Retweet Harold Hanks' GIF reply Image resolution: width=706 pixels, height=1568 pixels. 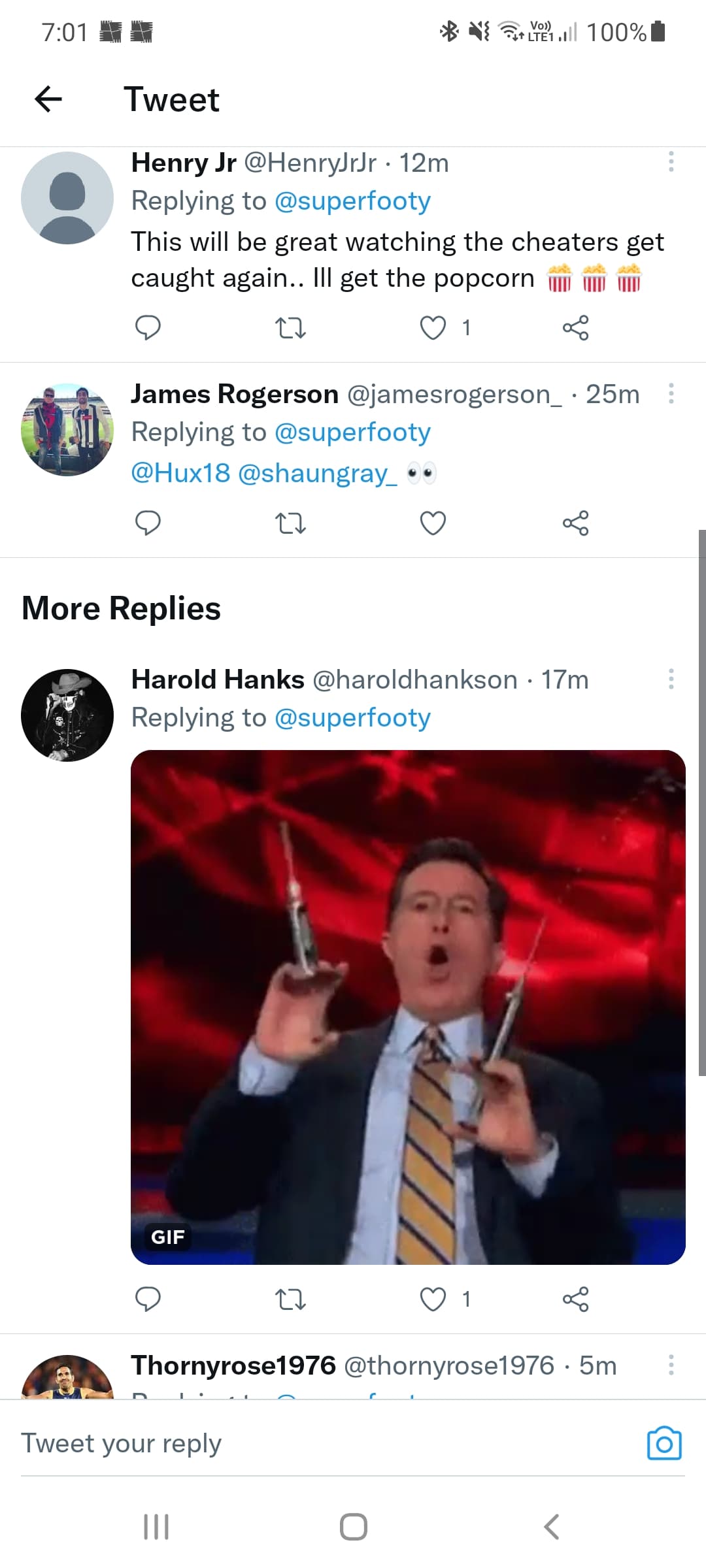tap(290, 1299)
